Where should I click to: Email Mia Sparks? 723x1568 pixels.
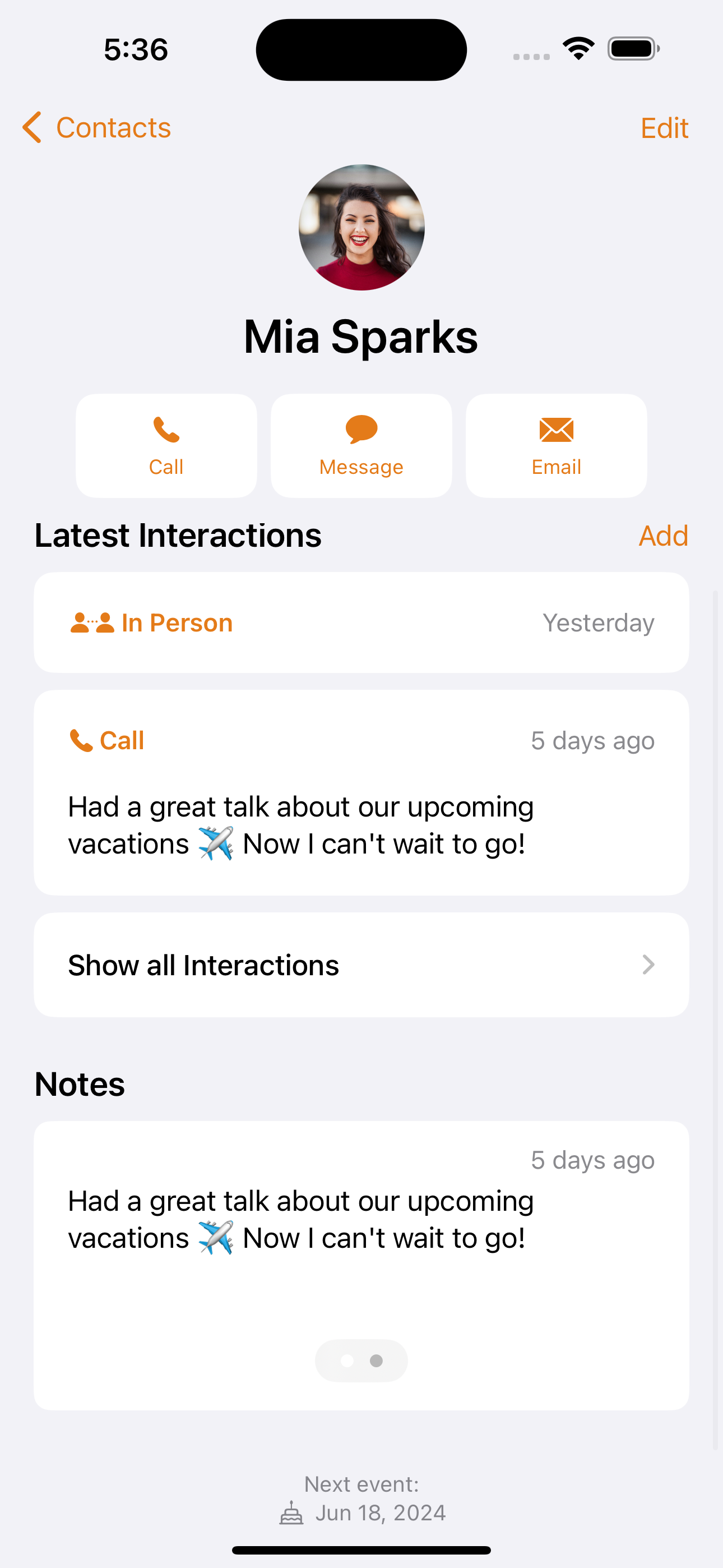[x=556, y=446]
